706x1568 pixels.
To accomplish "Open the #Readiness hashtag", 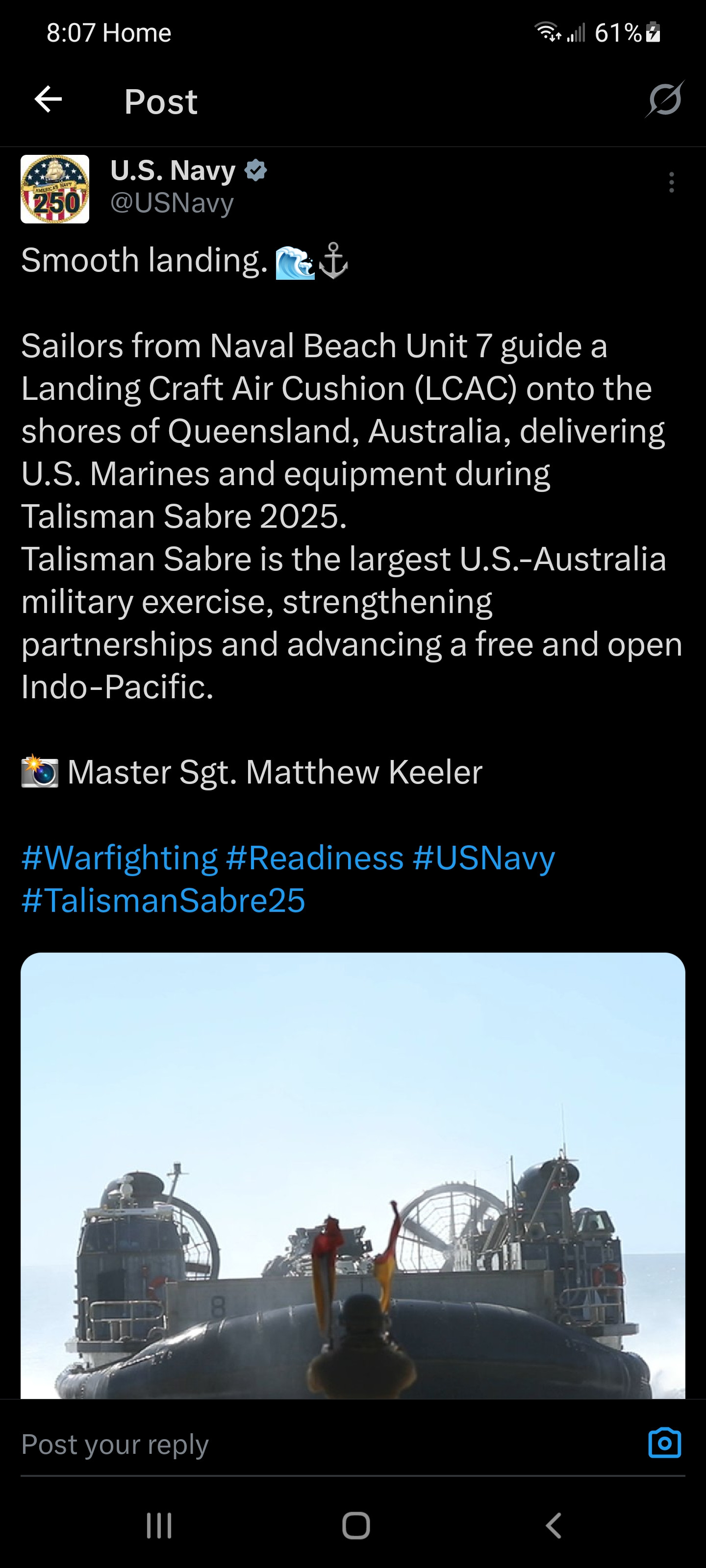I will point(315,857).
